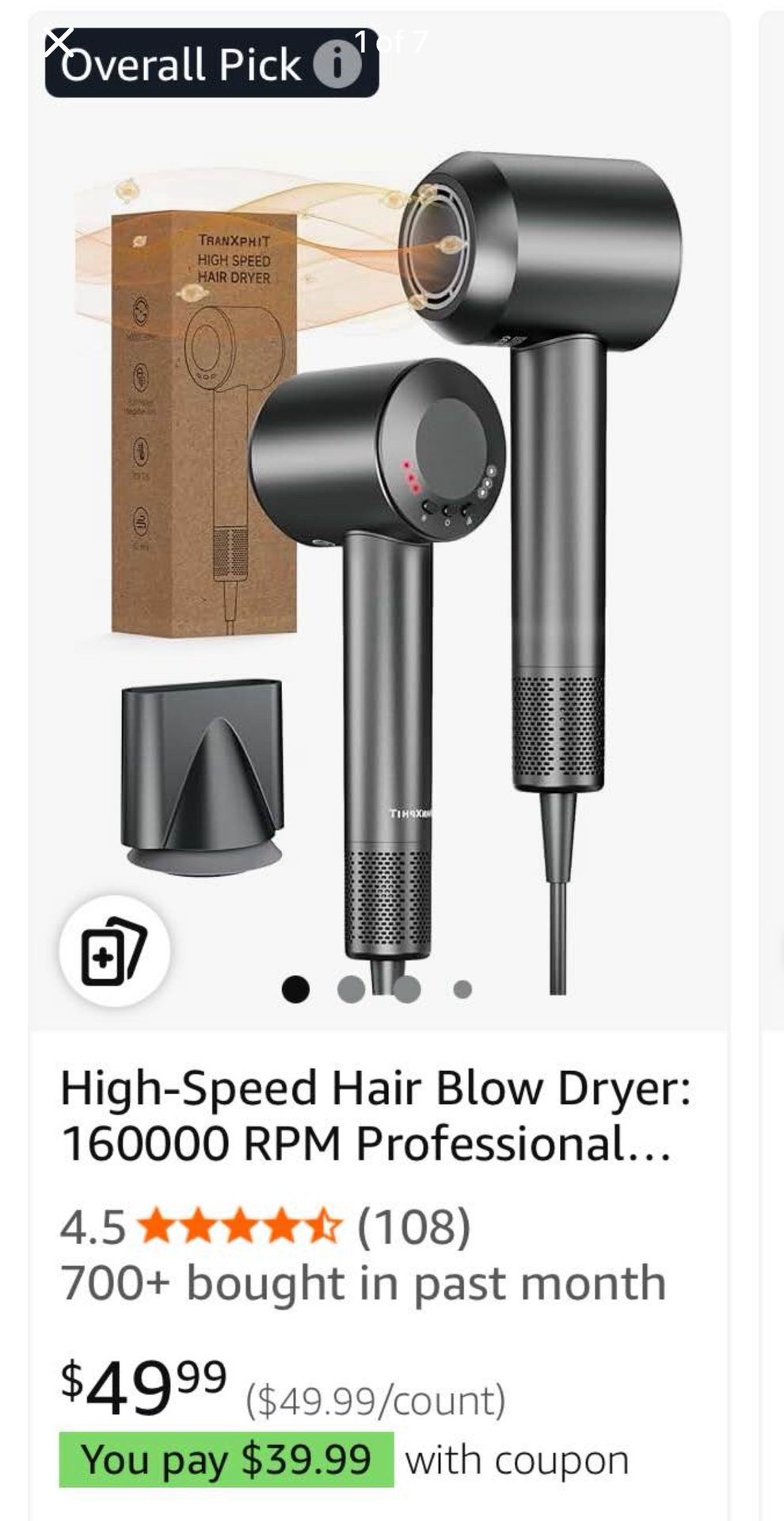View the 108 customer ratings

tap(413, 1226)
